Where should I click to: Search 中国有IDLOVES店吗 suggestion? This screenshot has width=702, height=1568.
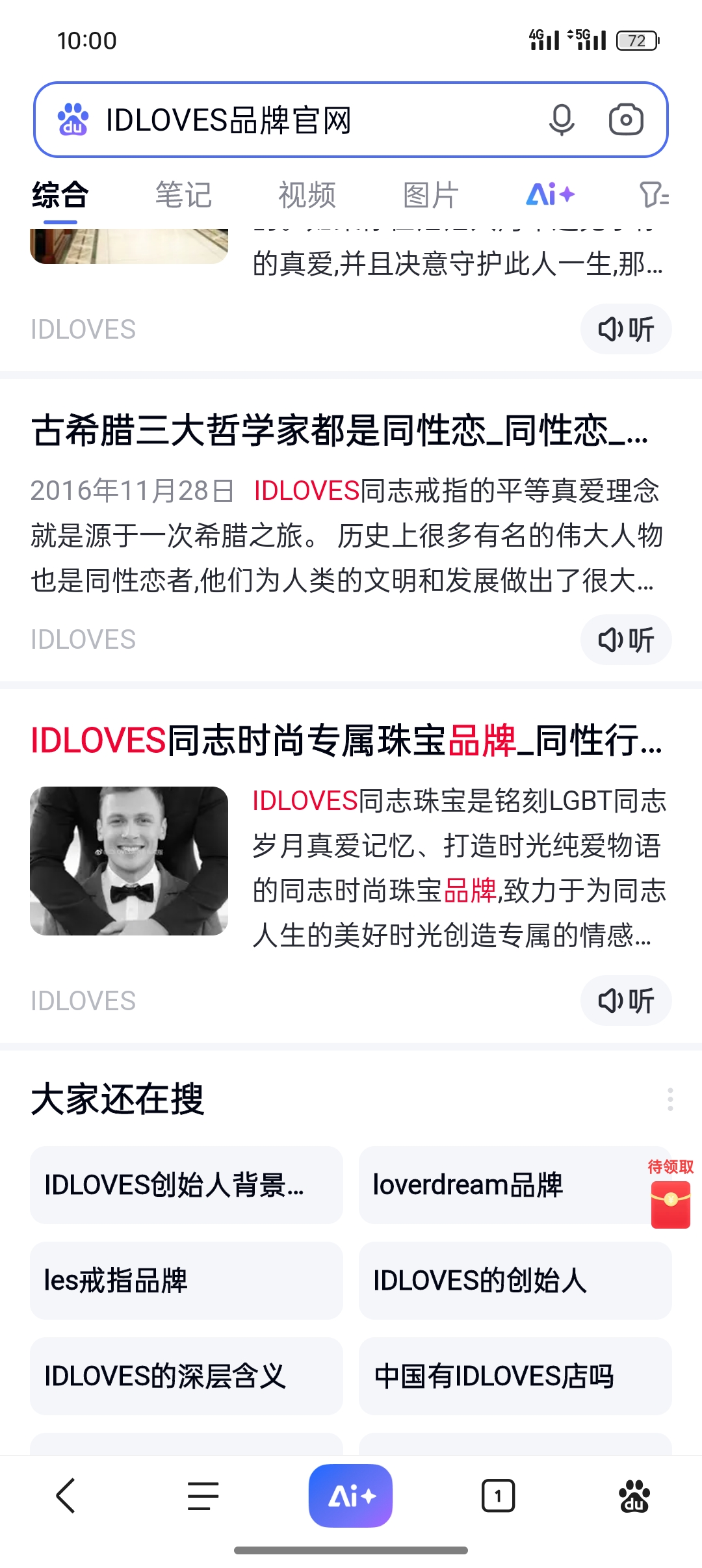515,1376
